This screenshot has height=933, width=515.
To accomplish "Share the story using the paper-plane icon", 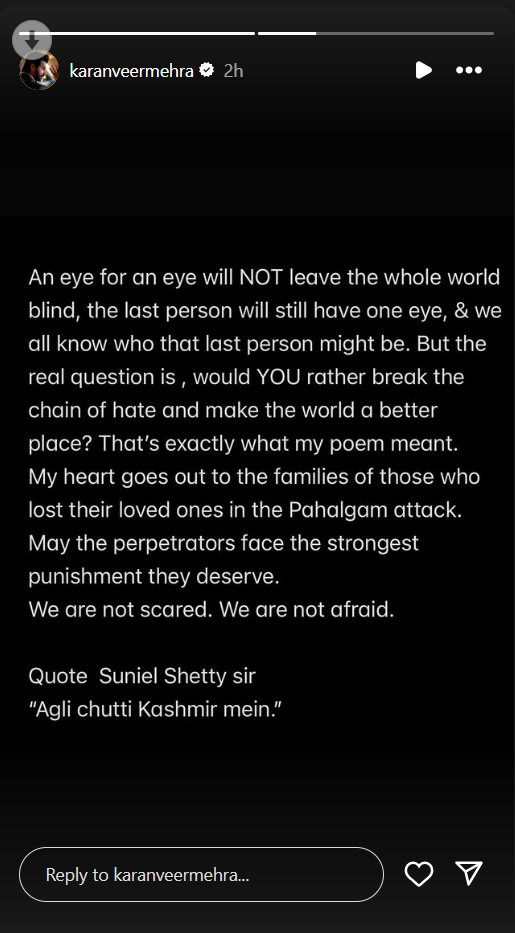I will (x=468, y=873).
